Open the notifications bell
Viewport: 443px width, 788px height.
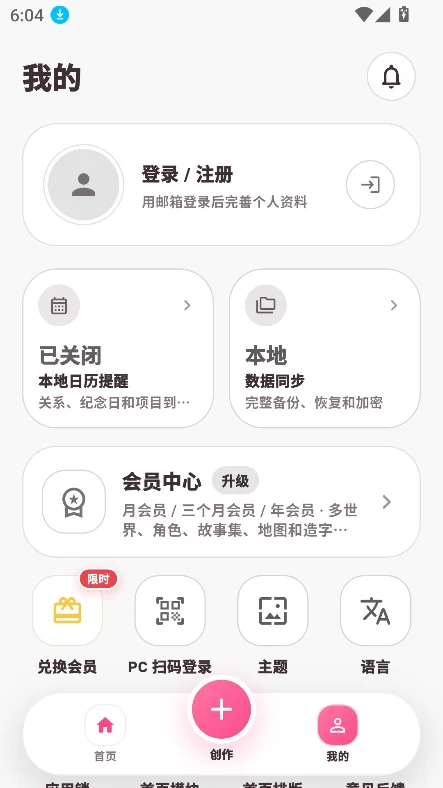tap(391, 77)
